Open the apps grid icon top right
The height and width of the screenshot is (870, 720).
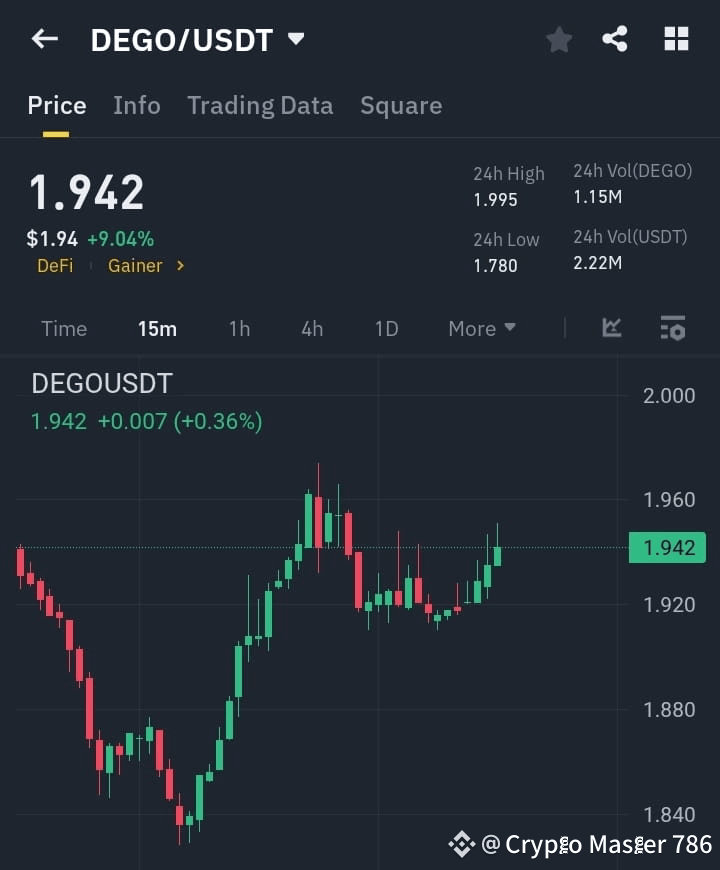point(676,40)
